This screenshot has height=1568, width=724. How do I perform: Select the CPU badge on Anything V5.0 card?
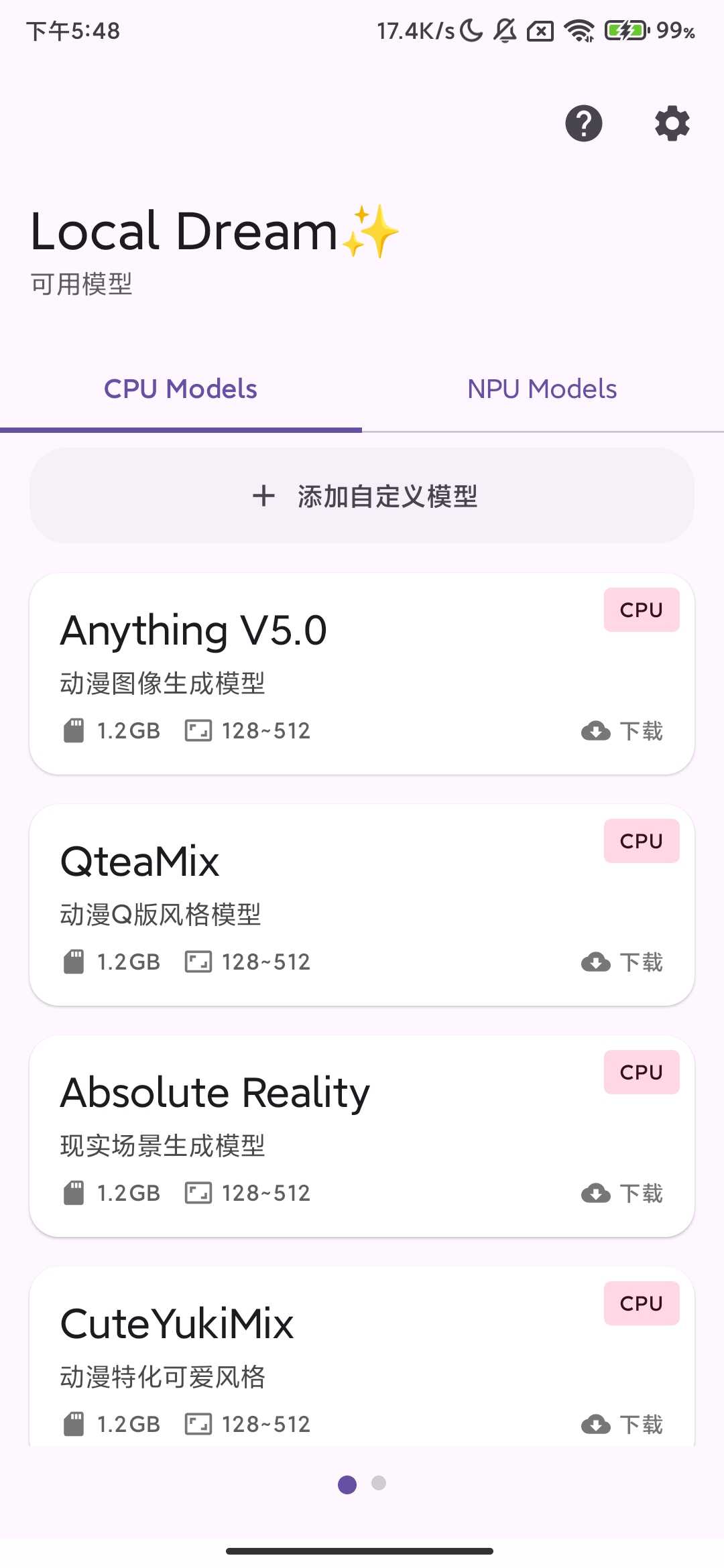641,609
